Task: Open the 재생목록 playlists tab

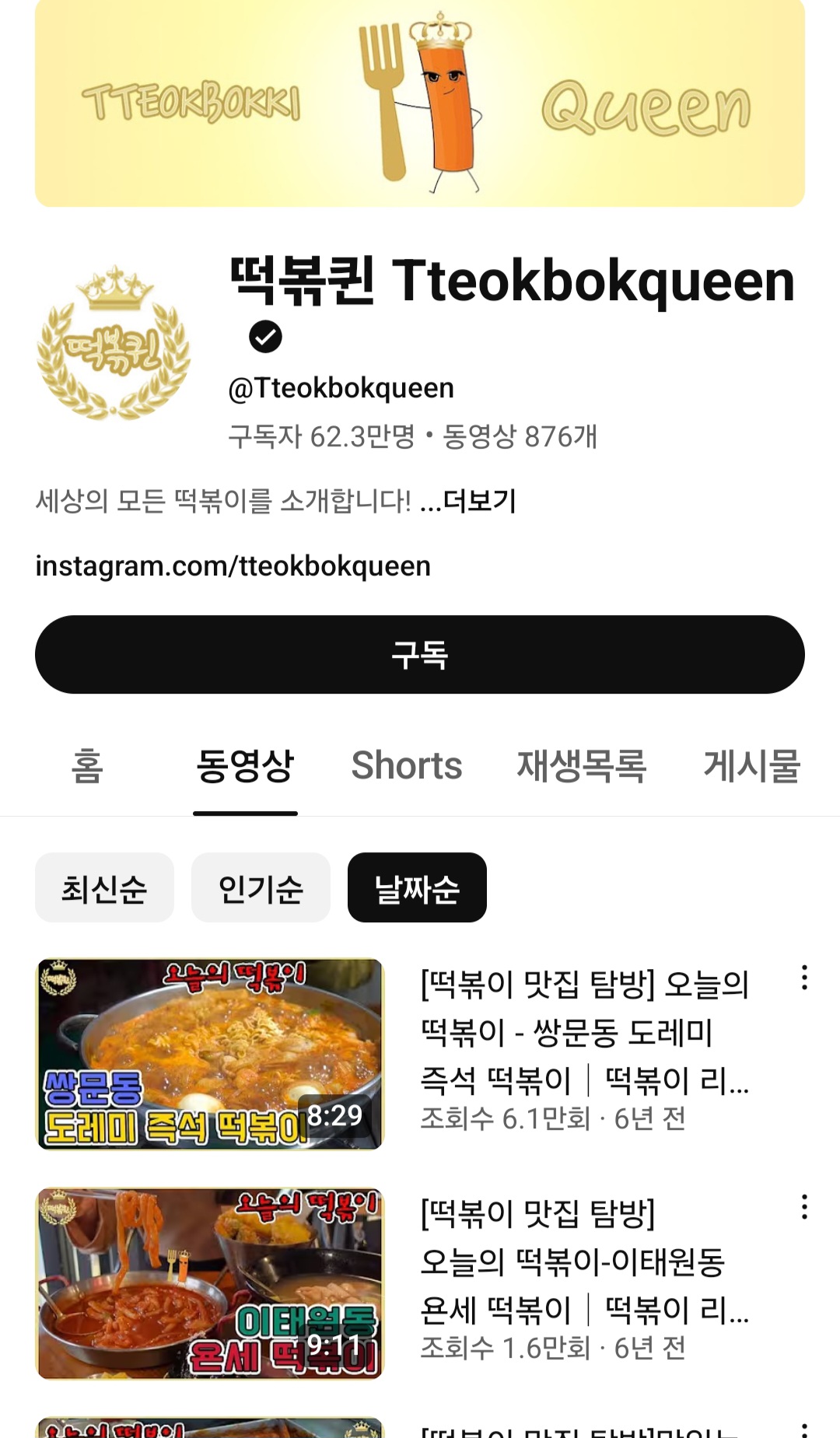Action: 582,766
